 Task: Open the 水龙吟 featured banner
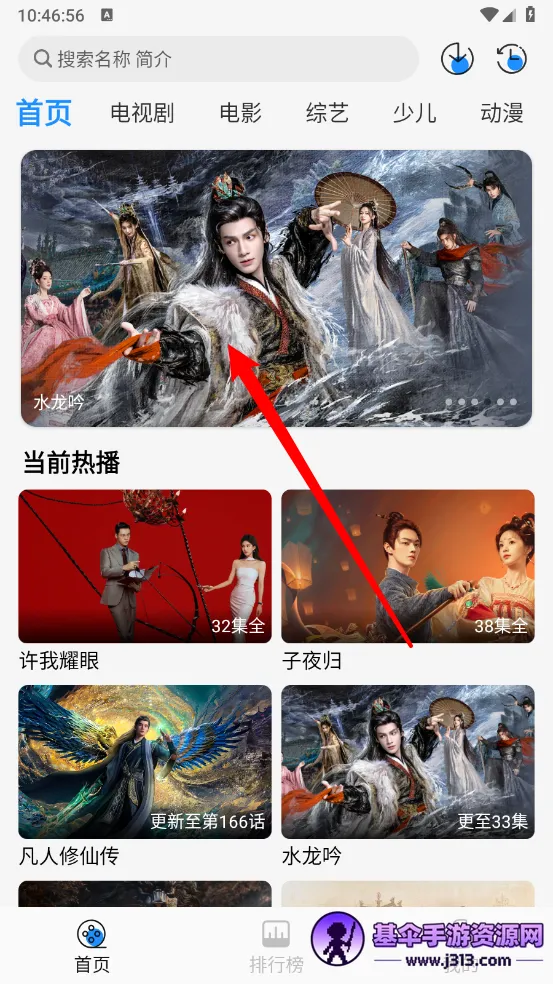coord(276,288)
